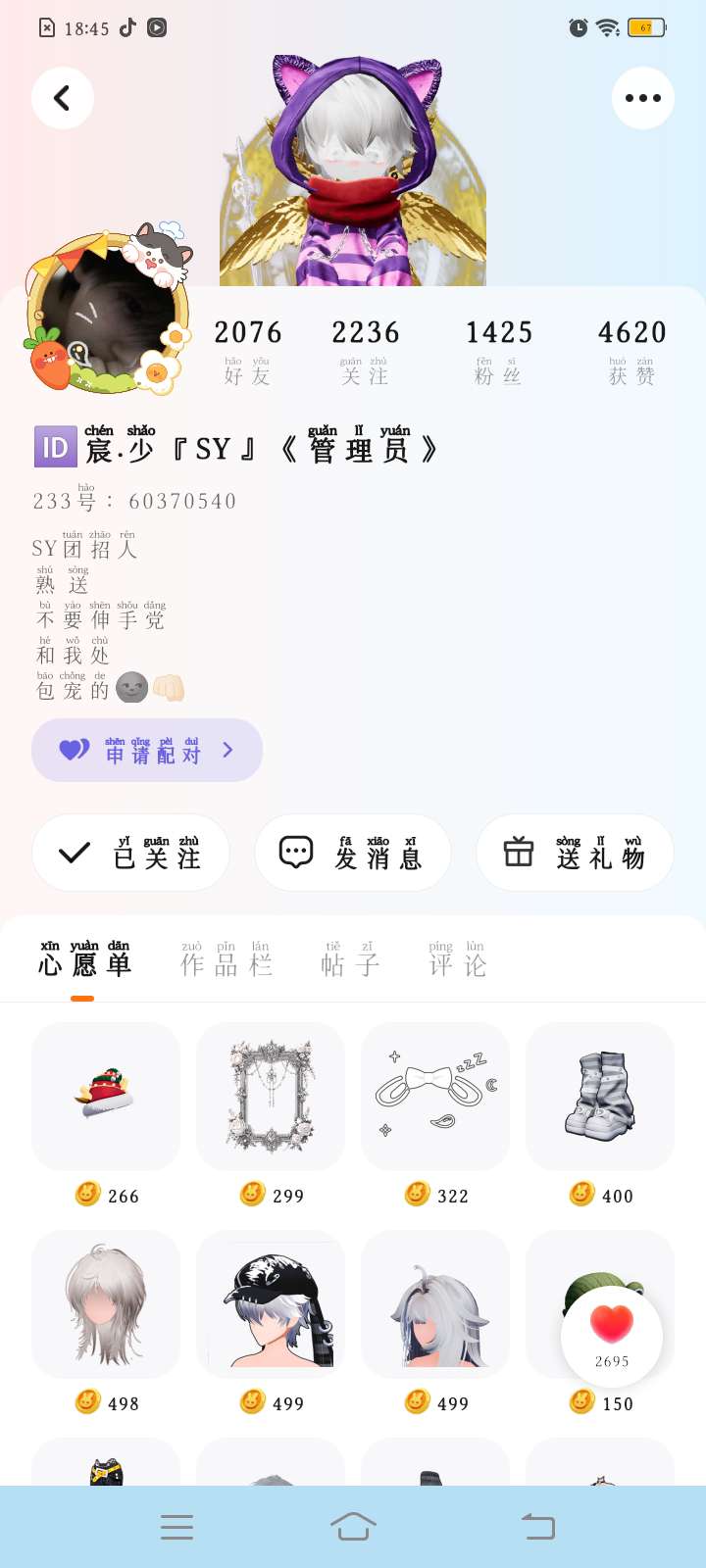The height and width of the screenshot is (1568, 706).
Task: Tap the 申请配对 pairing button
Action: pos(147,751)
